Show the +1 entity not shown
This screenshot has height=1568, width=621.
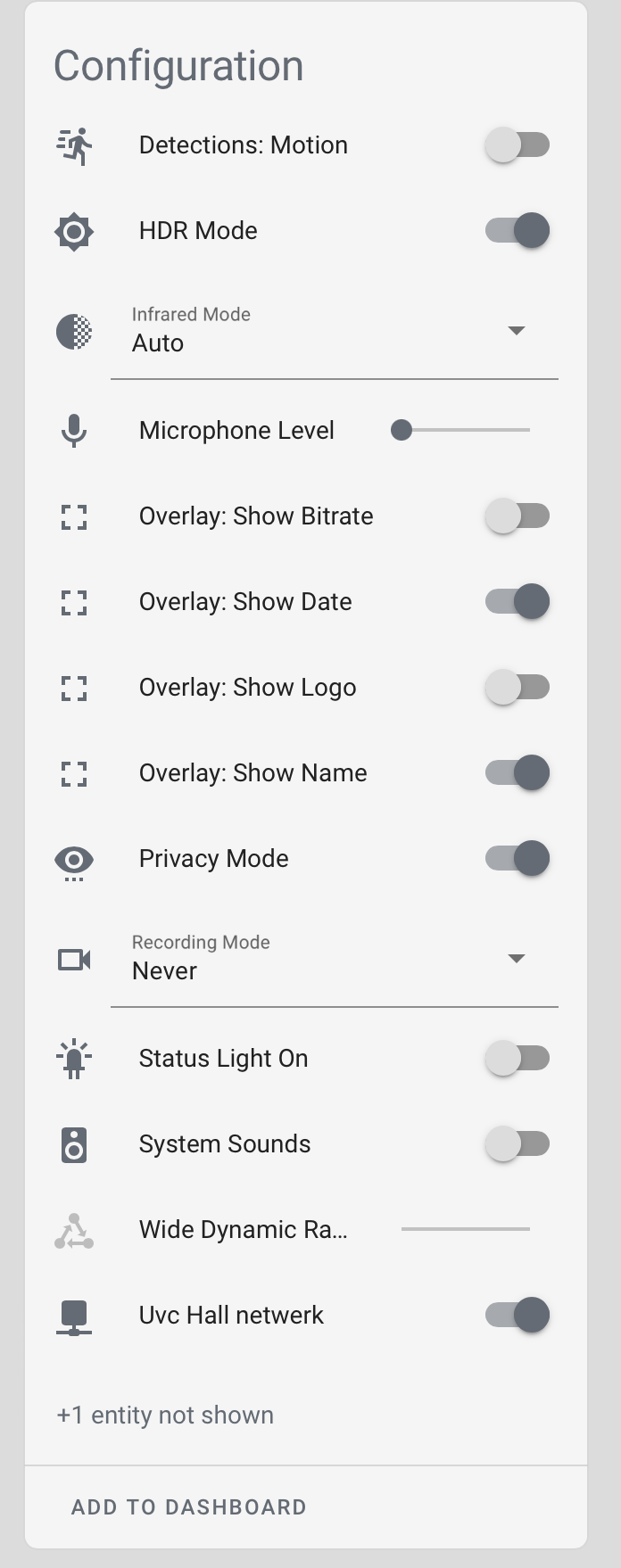pyautogui.click(x=165, y=1415)
